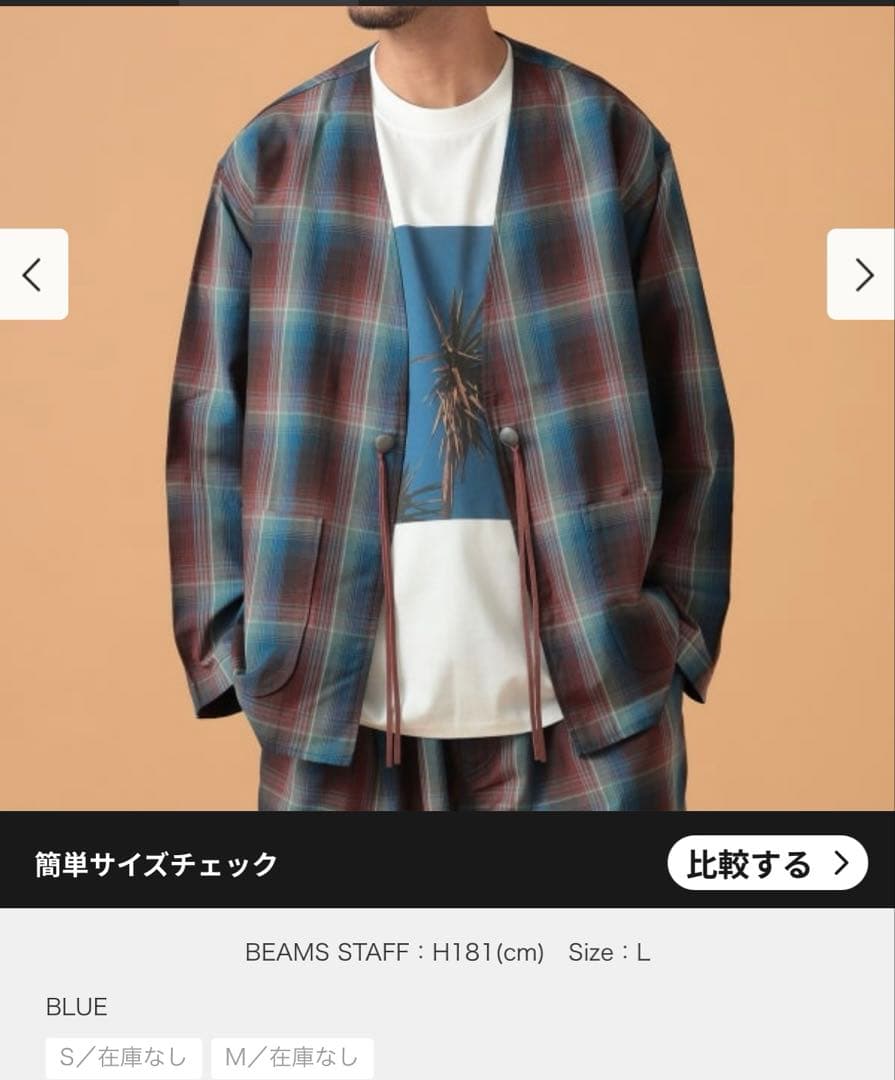Show the next product photo
895x1080 pixels.
click(x=861, y=275)
